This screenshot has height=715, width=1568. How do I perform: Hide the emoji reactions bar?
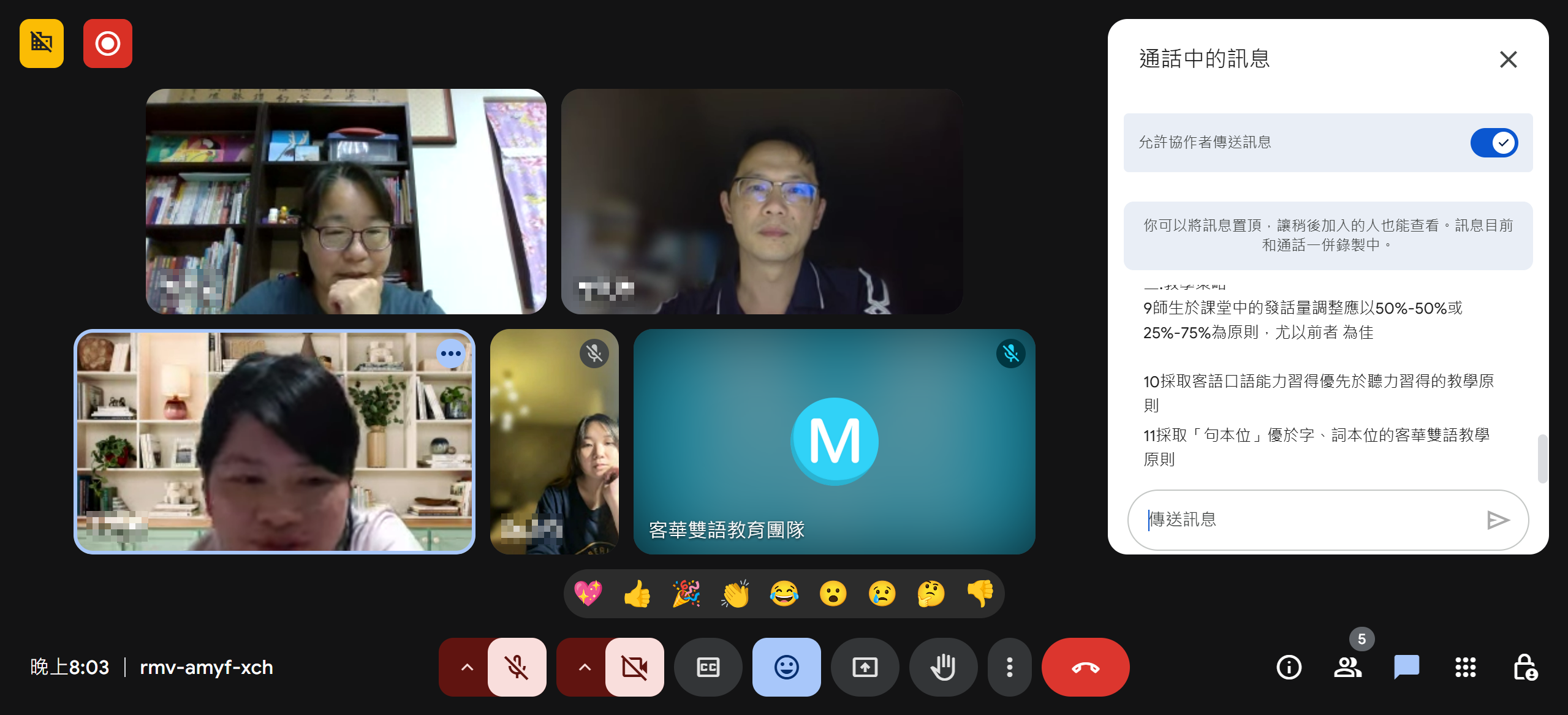pyautogui.click(x=786, y=667)
